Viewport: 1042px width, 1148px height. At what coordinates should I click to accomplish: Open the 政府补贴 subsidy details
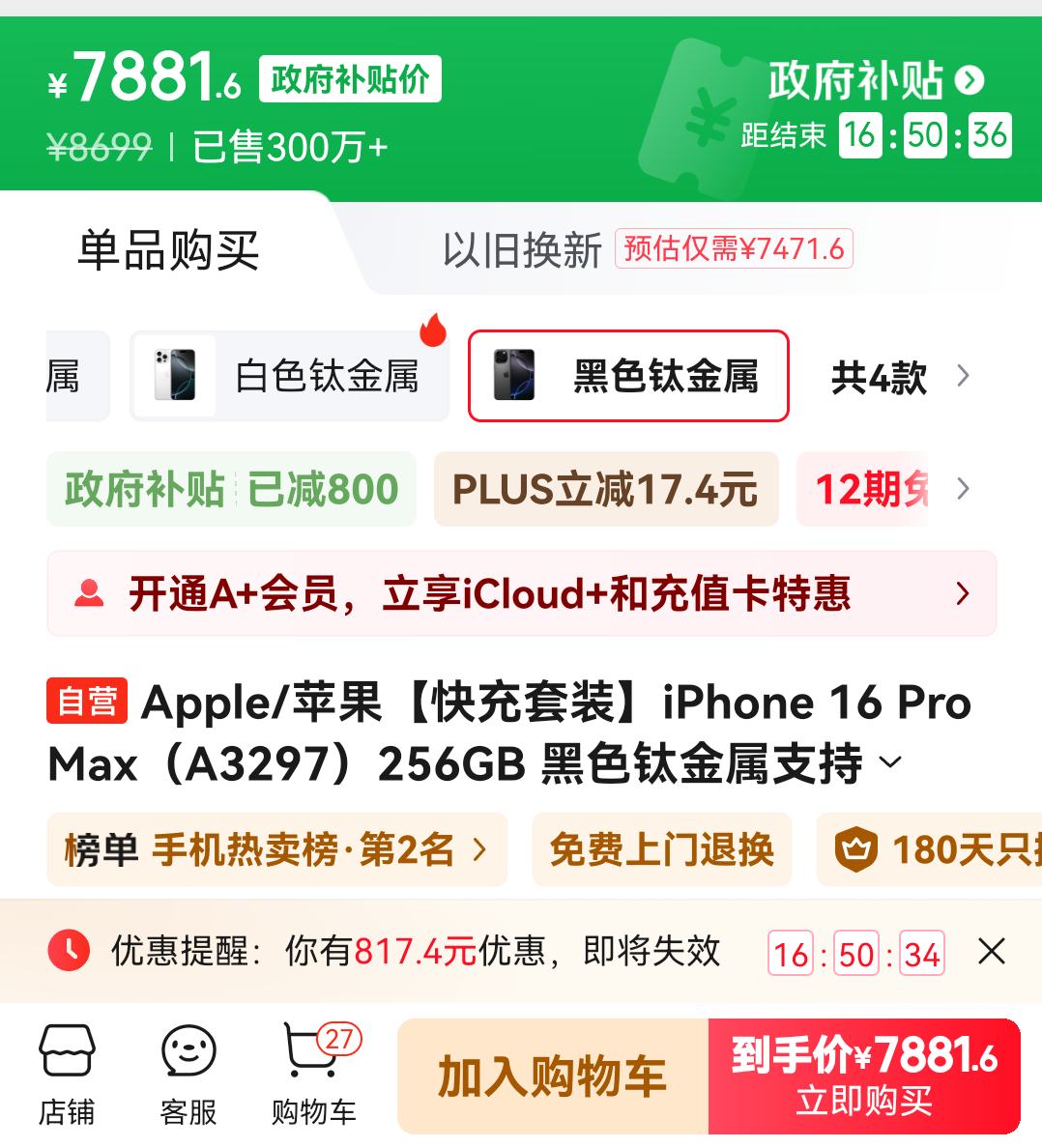(875, 80)
